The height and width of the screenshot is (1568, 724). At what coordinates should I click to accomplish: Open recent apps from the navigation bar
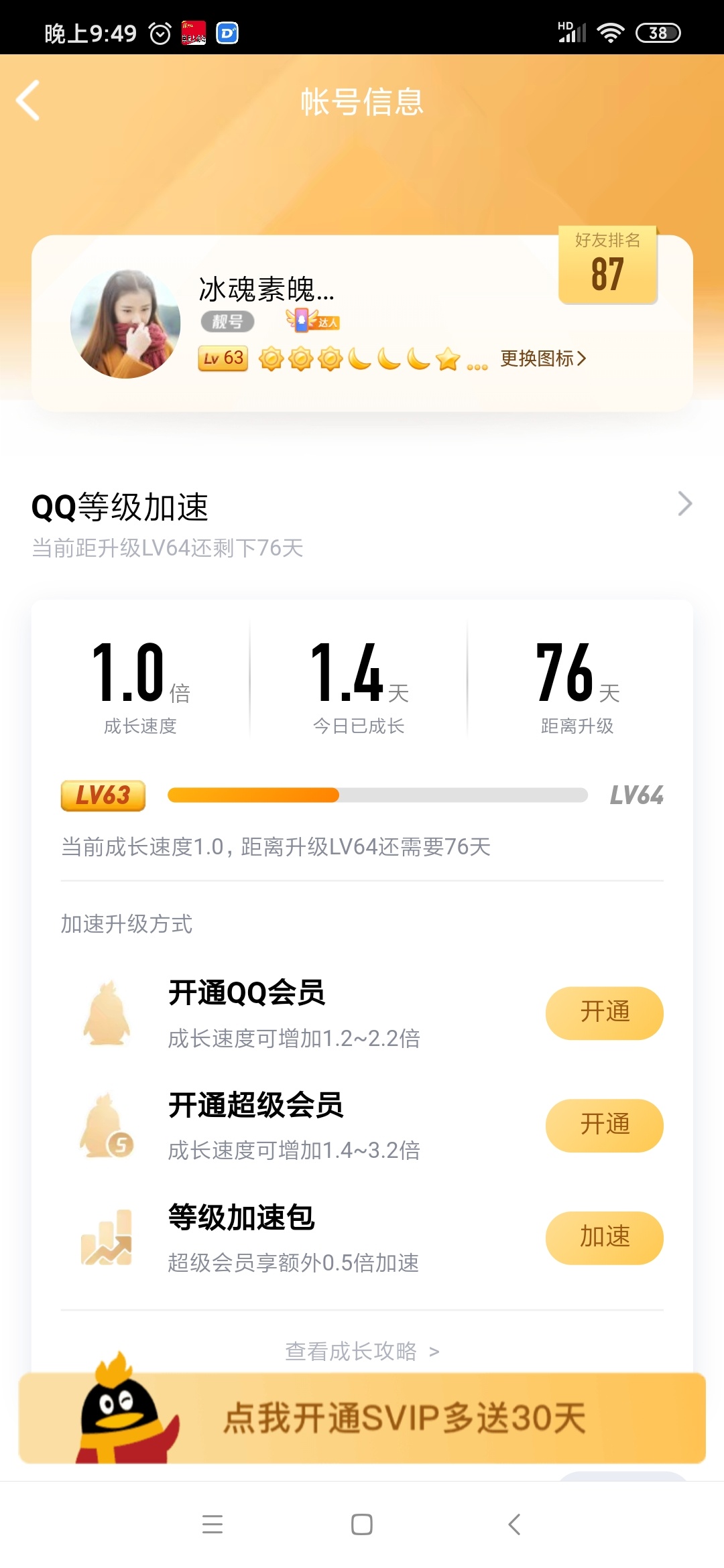pos(213,1524)
